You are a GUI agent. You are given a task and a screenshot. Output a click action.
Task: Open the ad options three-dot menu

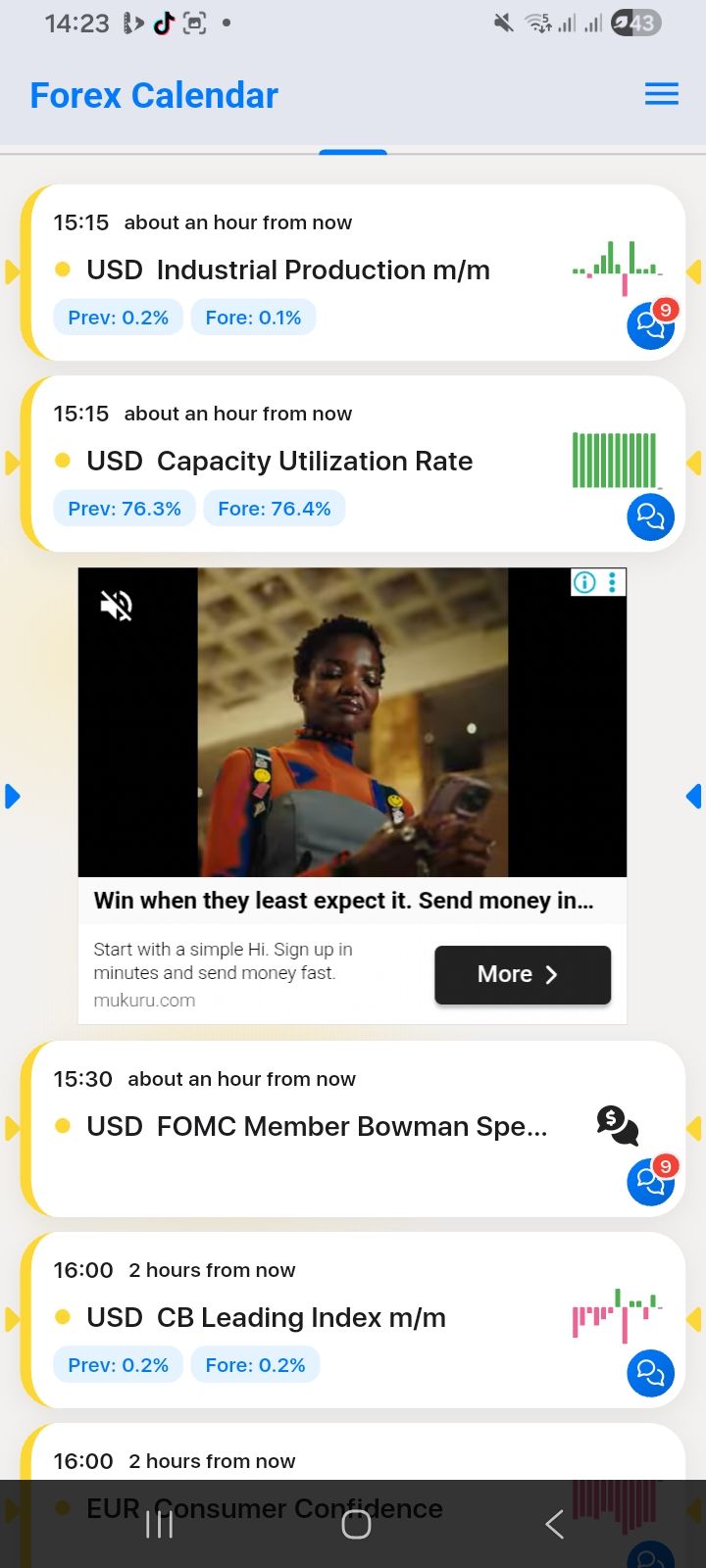click(612, 582)
